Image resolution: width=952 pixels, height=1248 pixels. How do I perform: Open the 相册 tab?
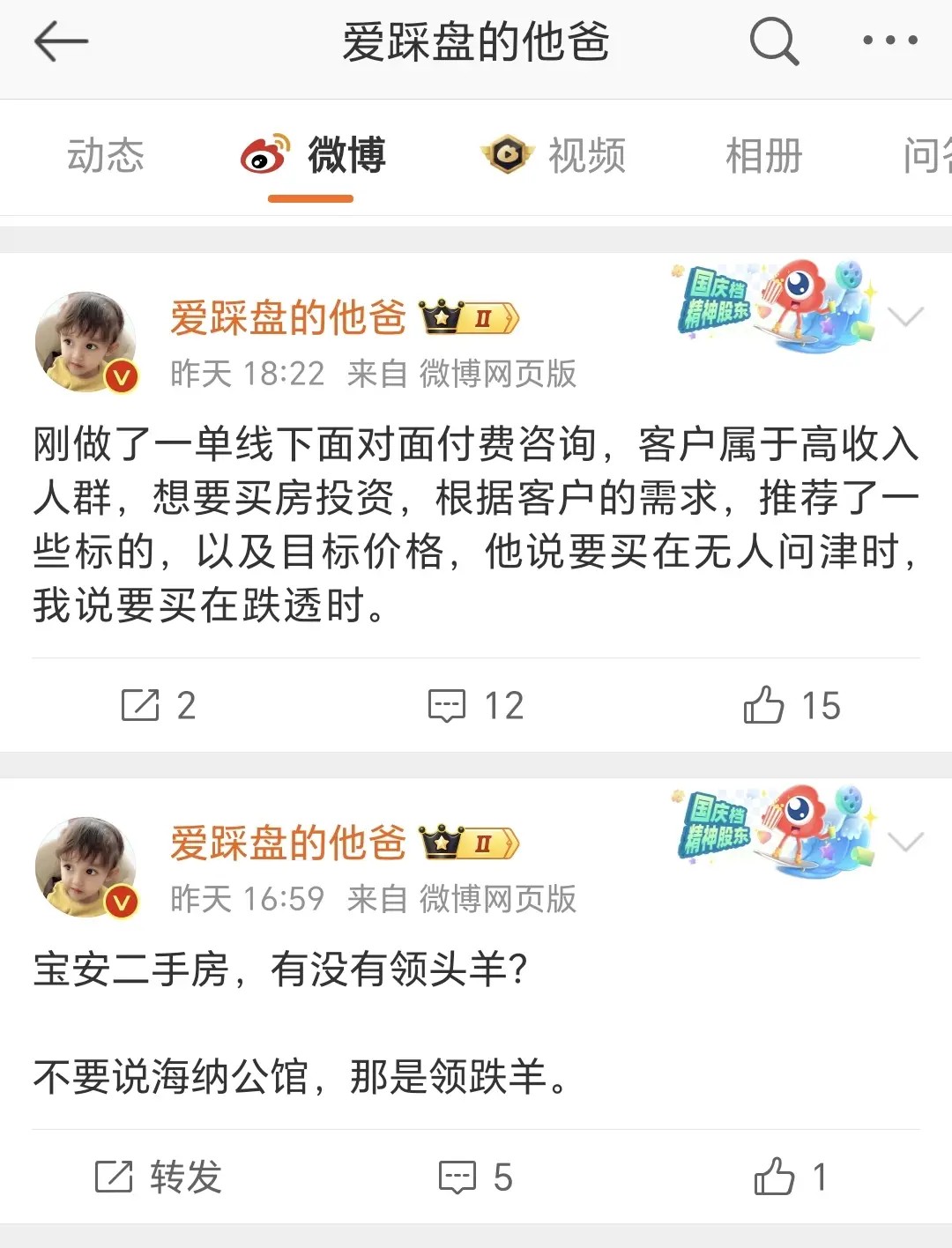(x=763, y=156)
